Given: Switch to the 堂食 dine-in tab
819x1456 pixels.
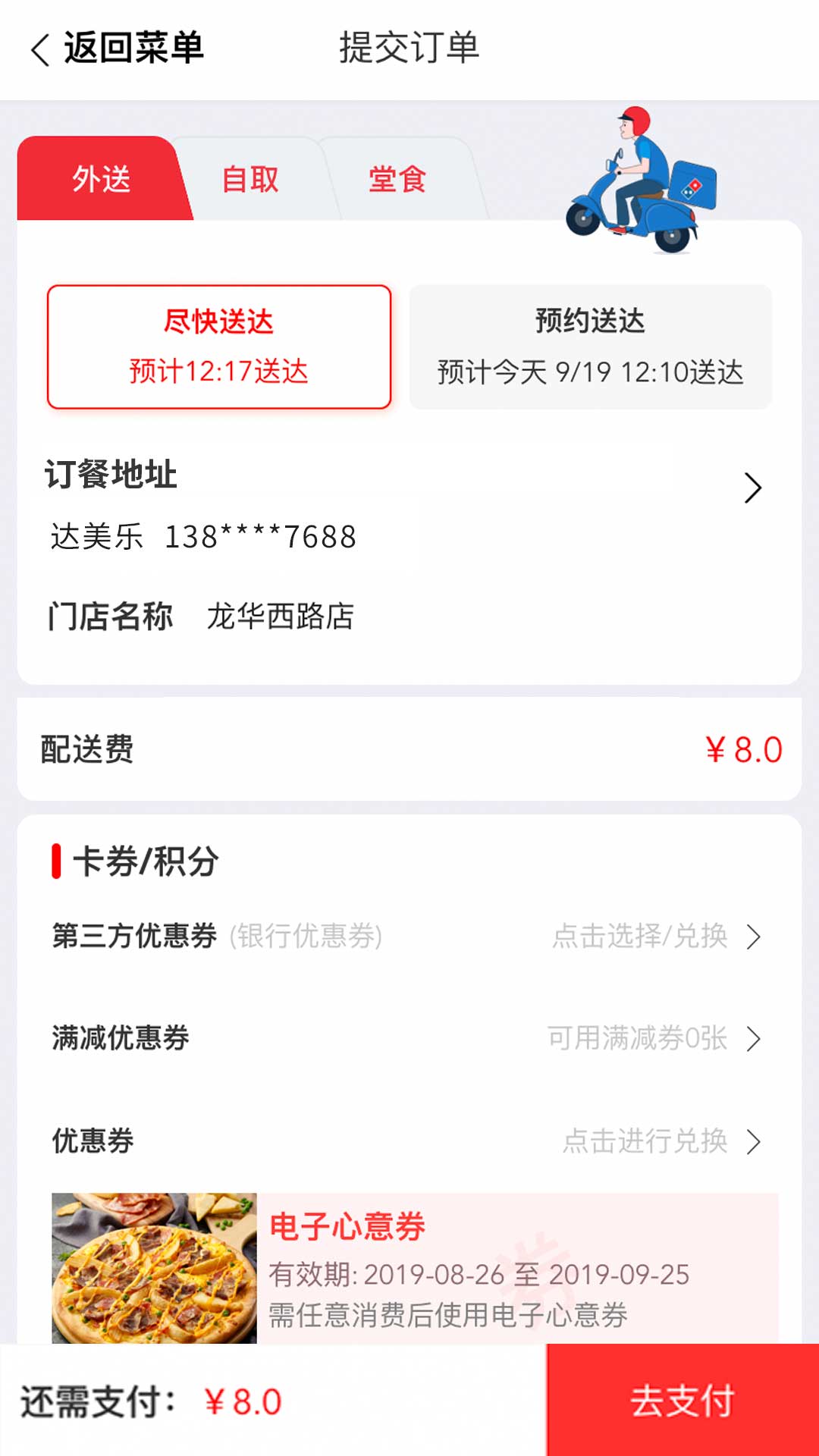Looking at the screenshot, I should point(397,180).
